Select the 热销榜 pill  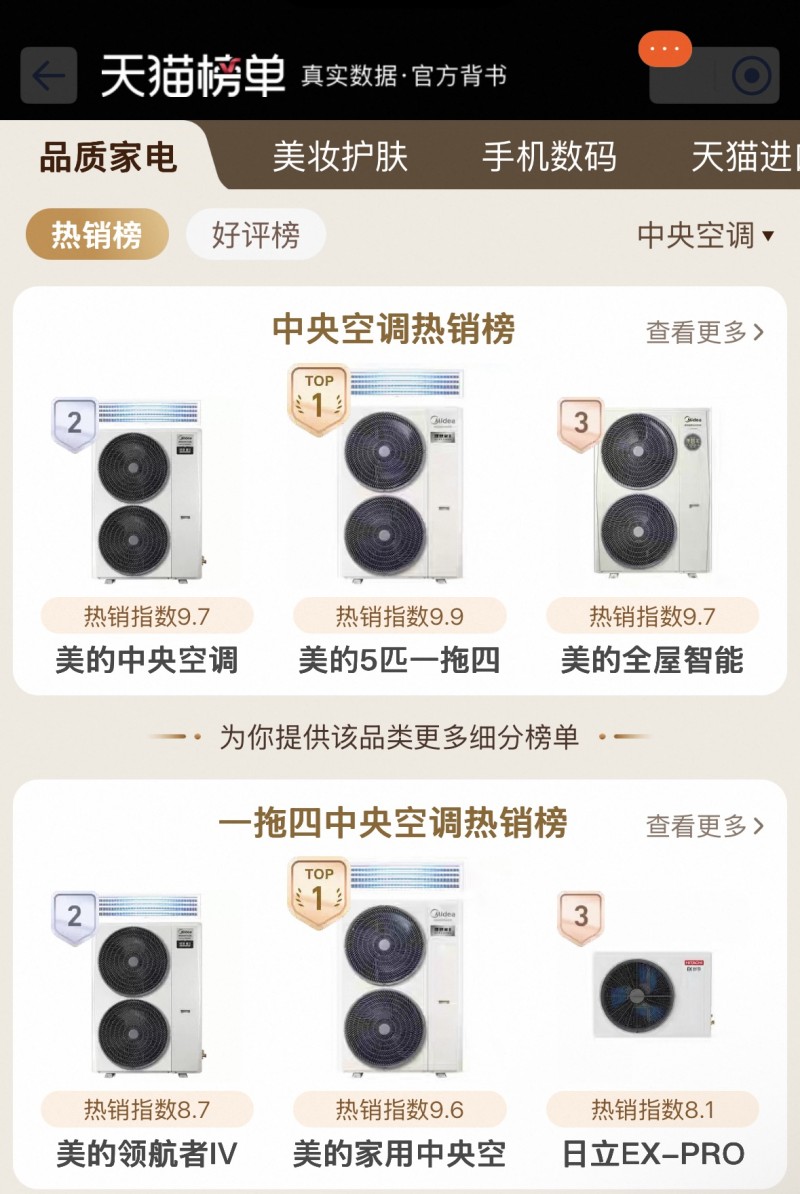click(95, 233)
